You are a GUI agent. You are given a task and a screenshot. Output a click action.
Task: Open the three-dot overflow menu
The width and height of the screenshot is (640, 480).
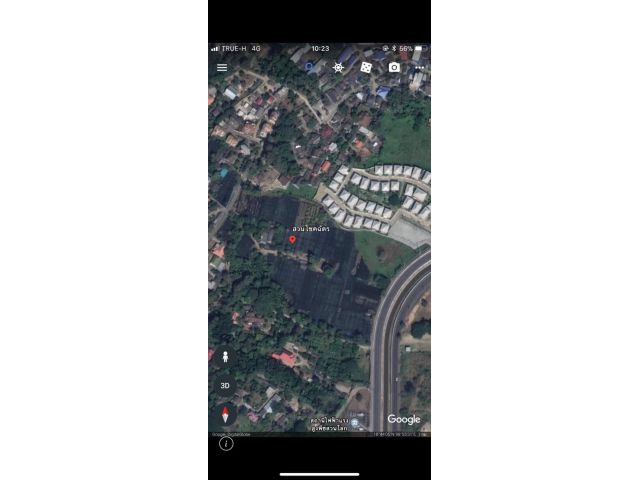[x=420, y=67]
